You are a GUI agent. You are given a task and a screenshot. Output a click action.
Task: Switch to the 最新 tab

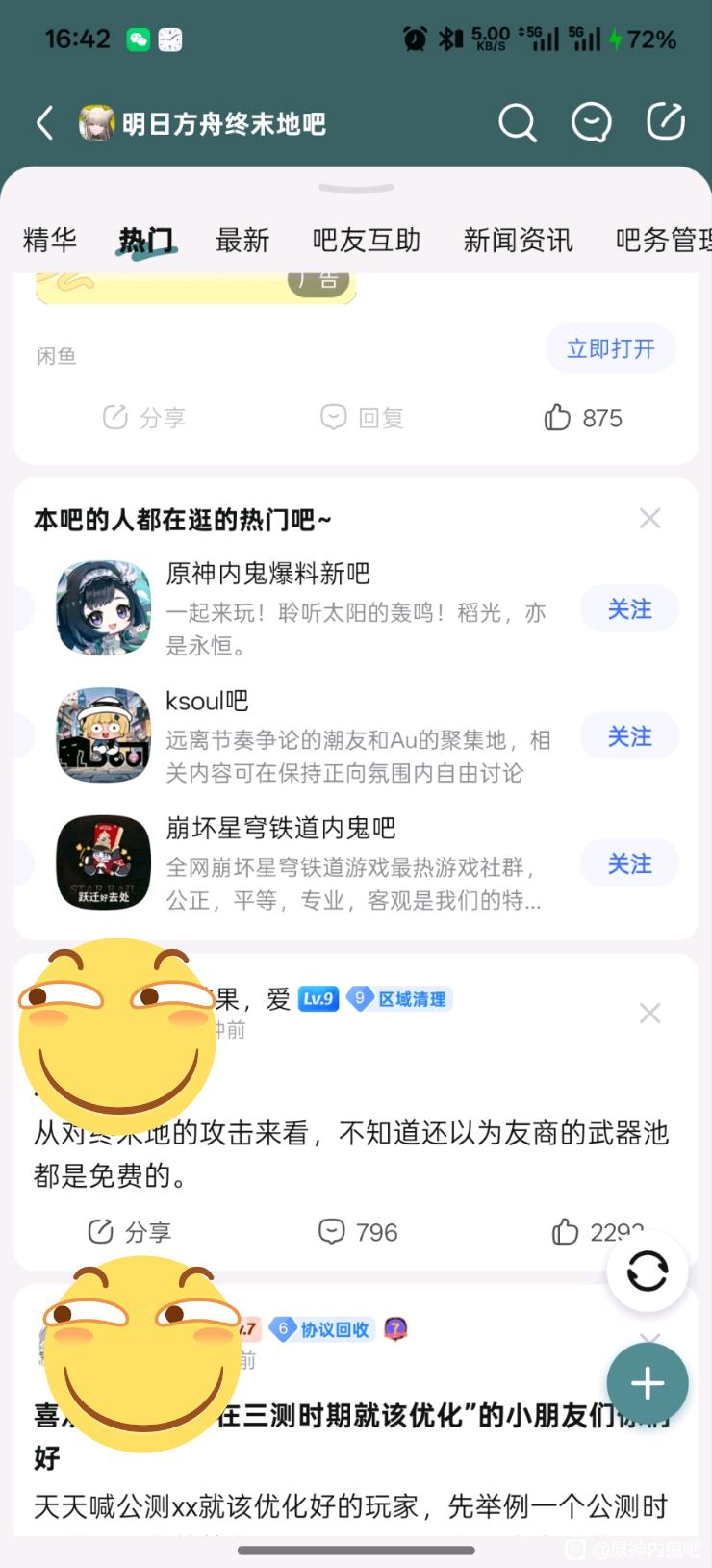pos(242,240)
